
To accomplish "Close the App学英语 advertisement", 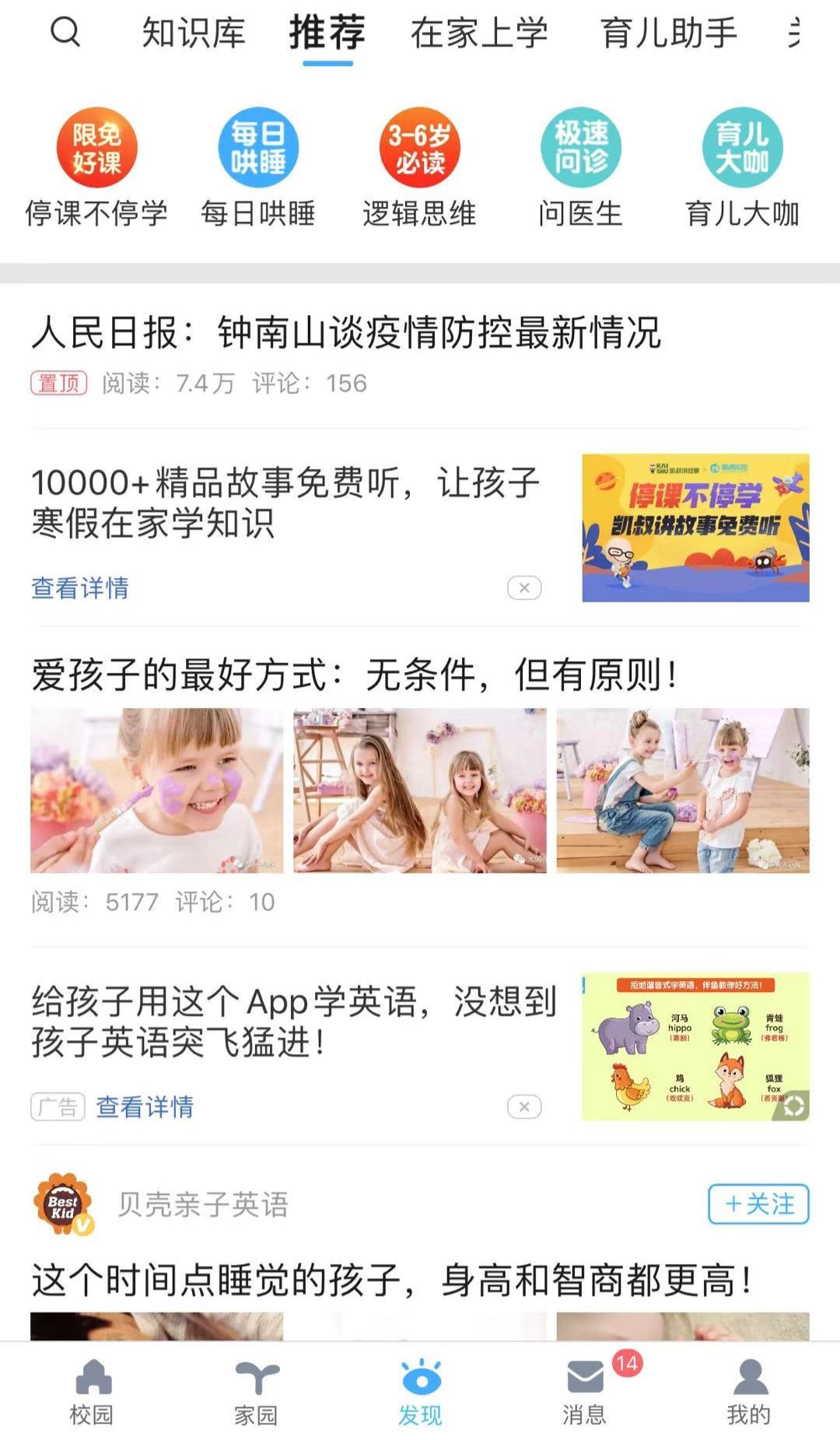I will coord(524,1106).
